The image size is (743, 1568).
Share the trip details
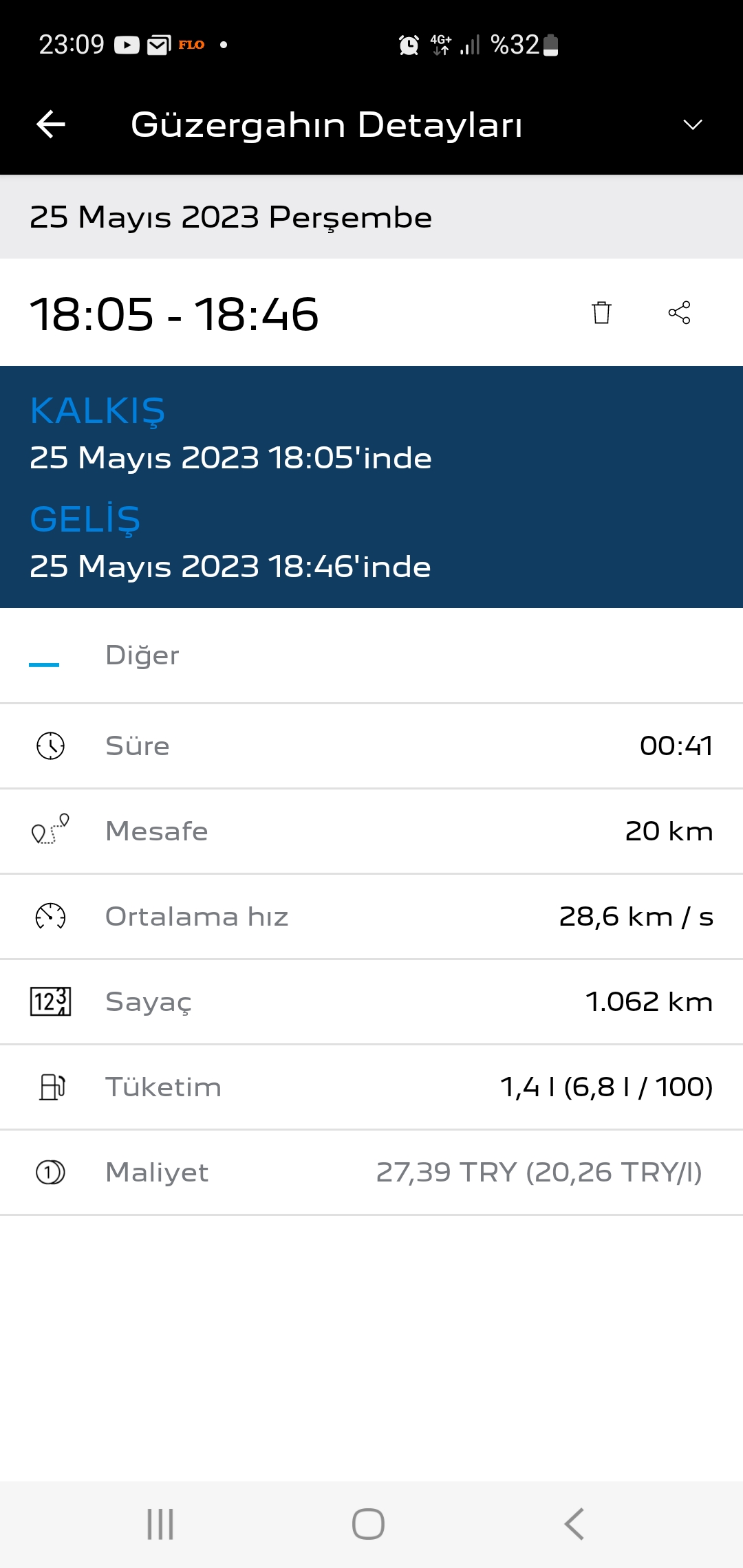coord(679,312)
